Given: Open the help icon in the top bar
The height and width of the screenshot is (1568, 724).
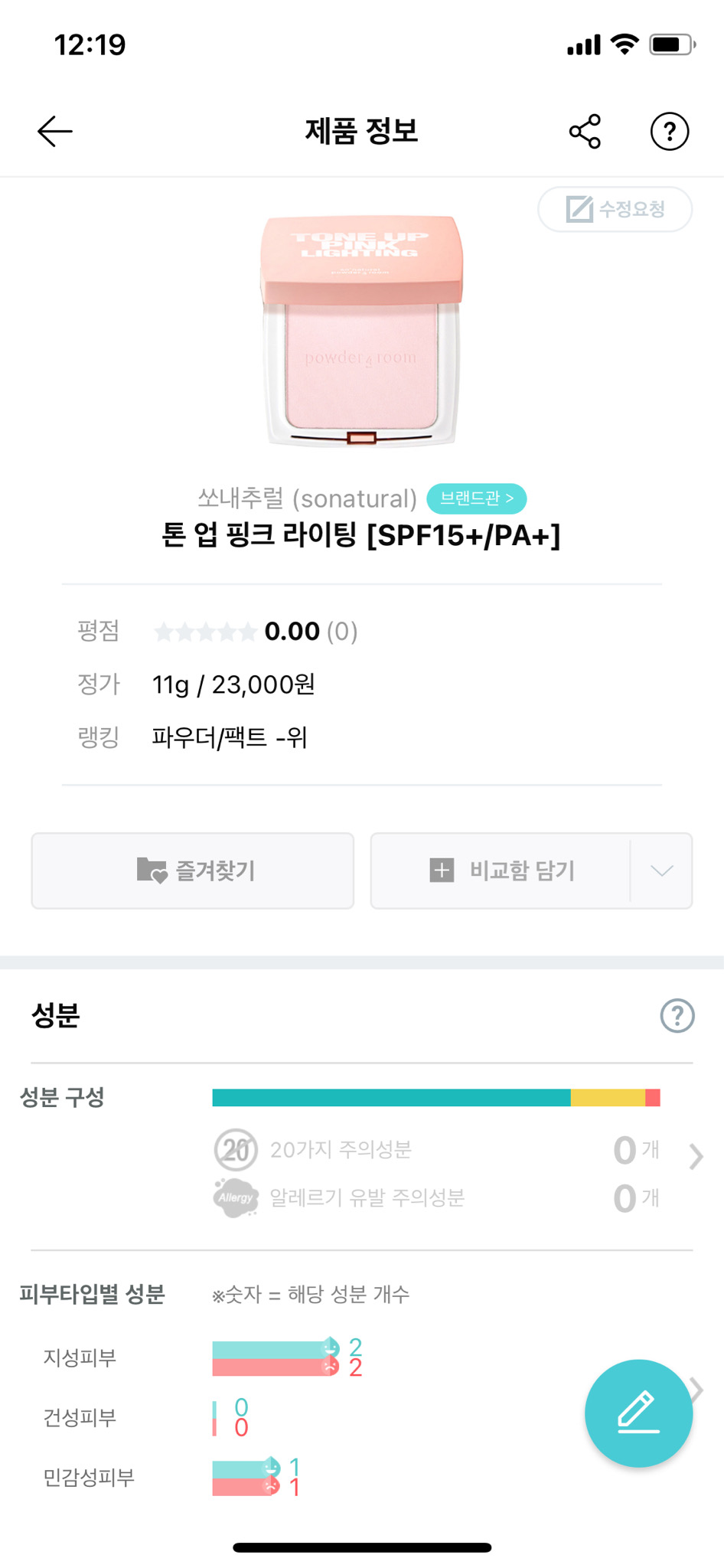Looking at the screenshot, I should tap(670, 131).
